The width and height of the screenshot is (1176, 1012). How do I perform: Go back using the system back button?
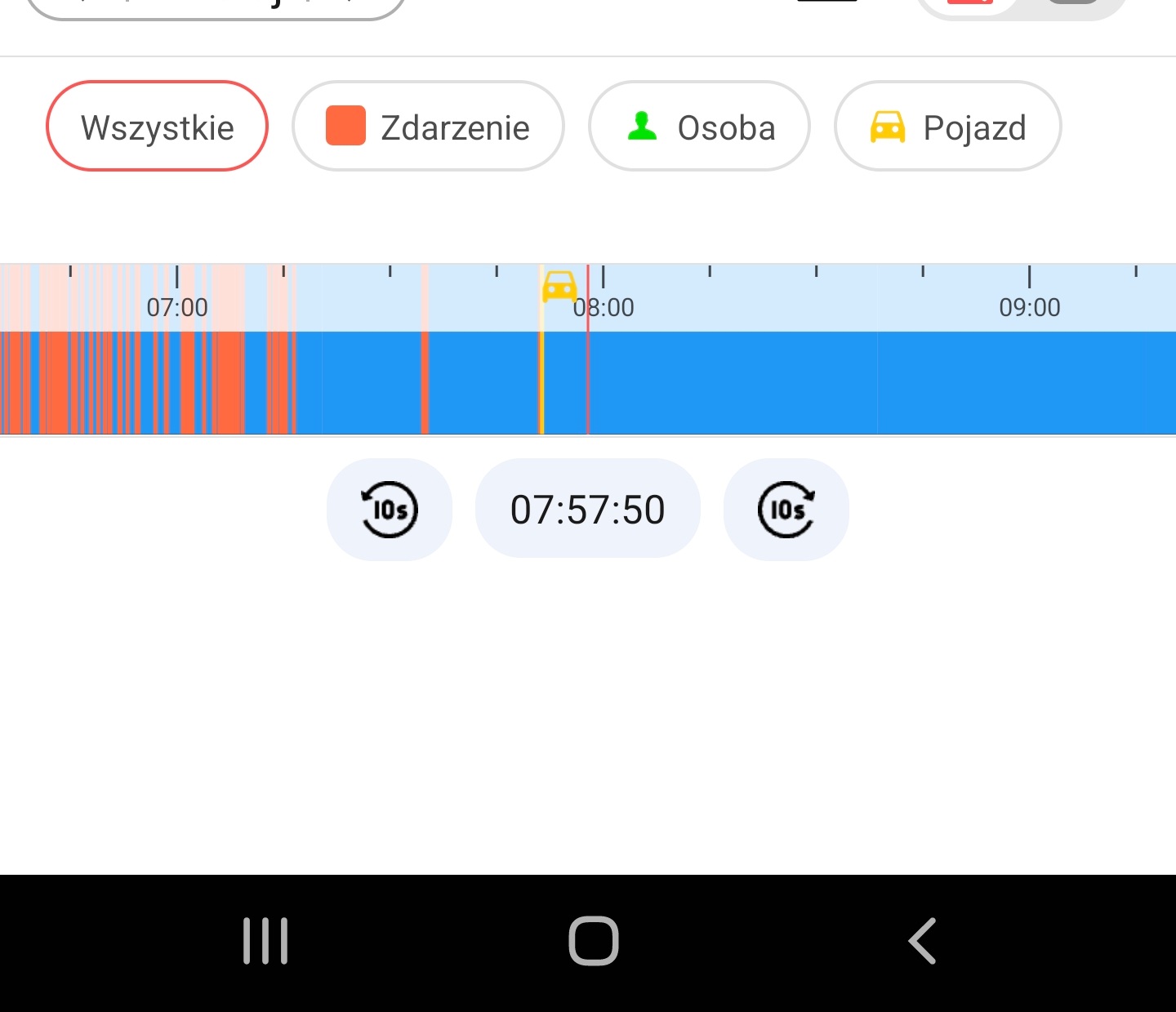click(922, 941)
